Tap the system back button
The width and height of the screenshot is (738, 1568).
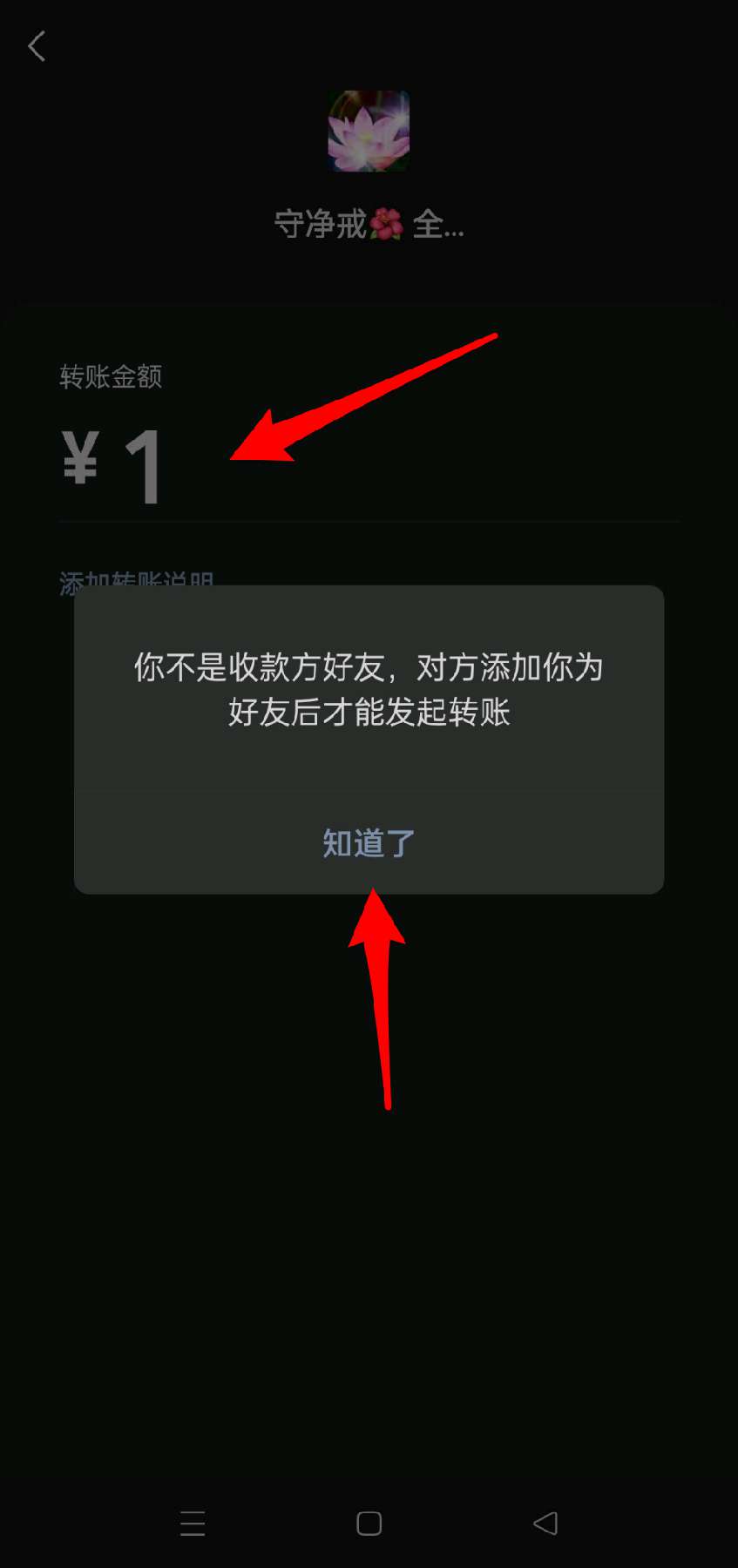point(545,1523)
